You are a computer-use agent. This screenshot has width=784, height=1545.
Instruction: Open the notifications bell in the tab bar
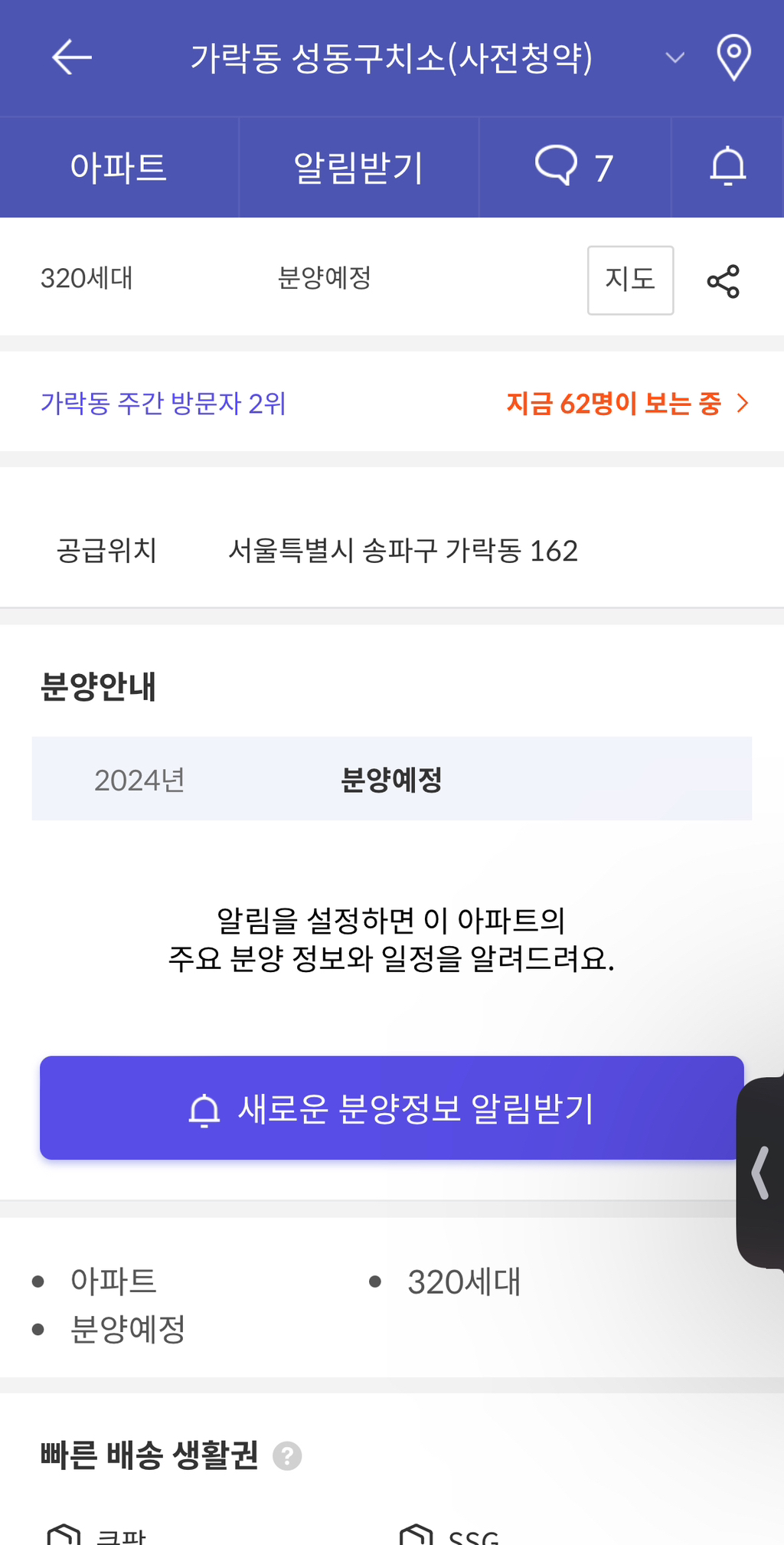(x=727, y=167)
